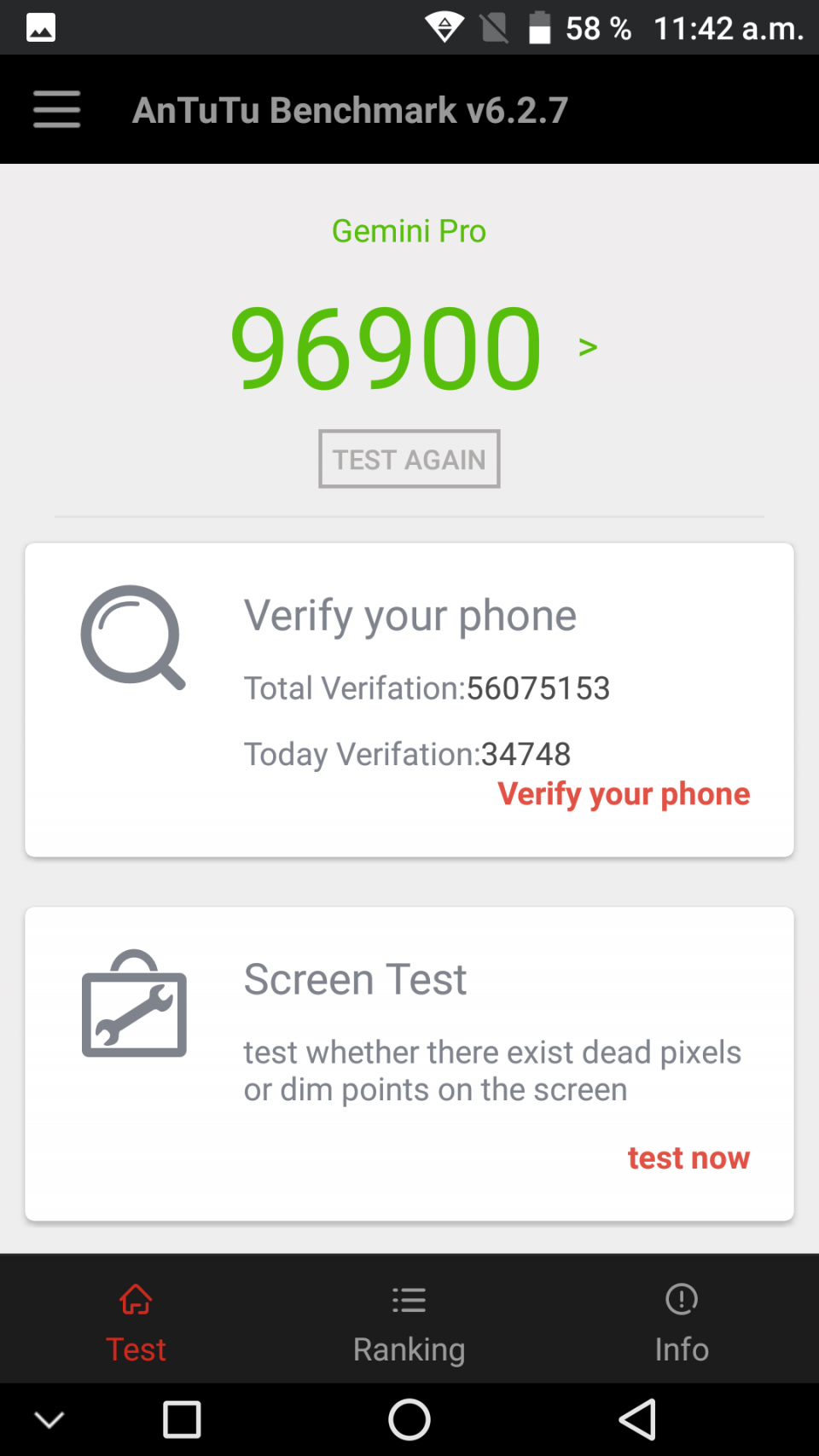Select the Test tab
The image size is (819, 1456).
point(136,1322)
